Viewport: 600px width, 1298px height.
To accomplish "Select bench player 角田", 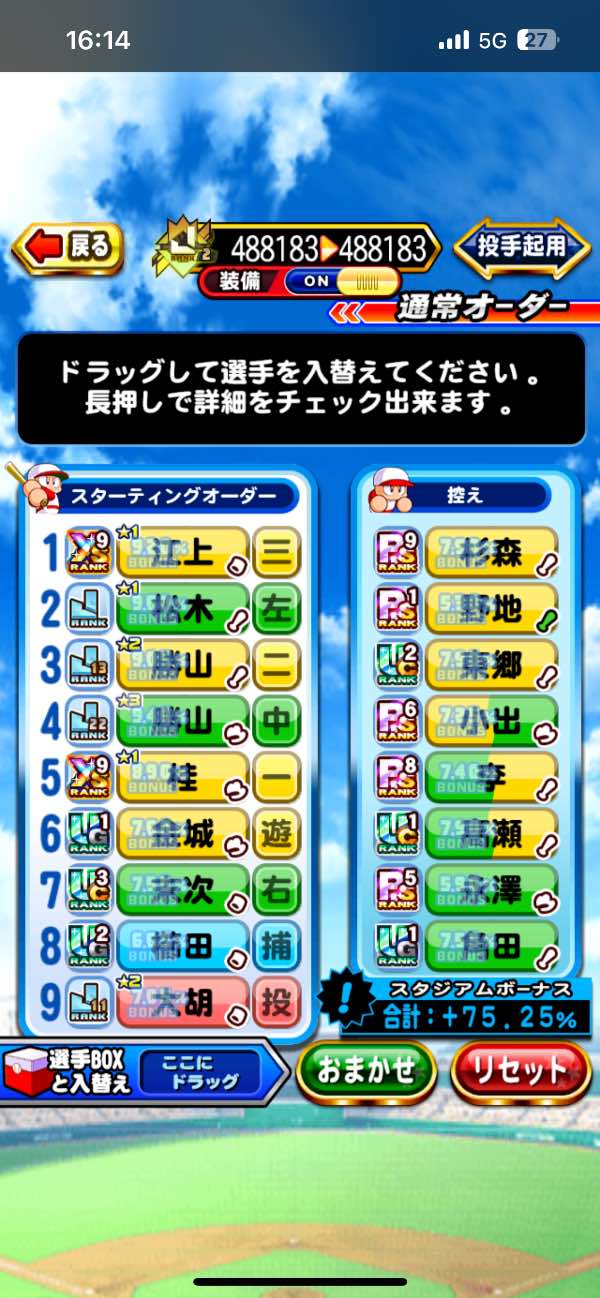I will 491,946.
